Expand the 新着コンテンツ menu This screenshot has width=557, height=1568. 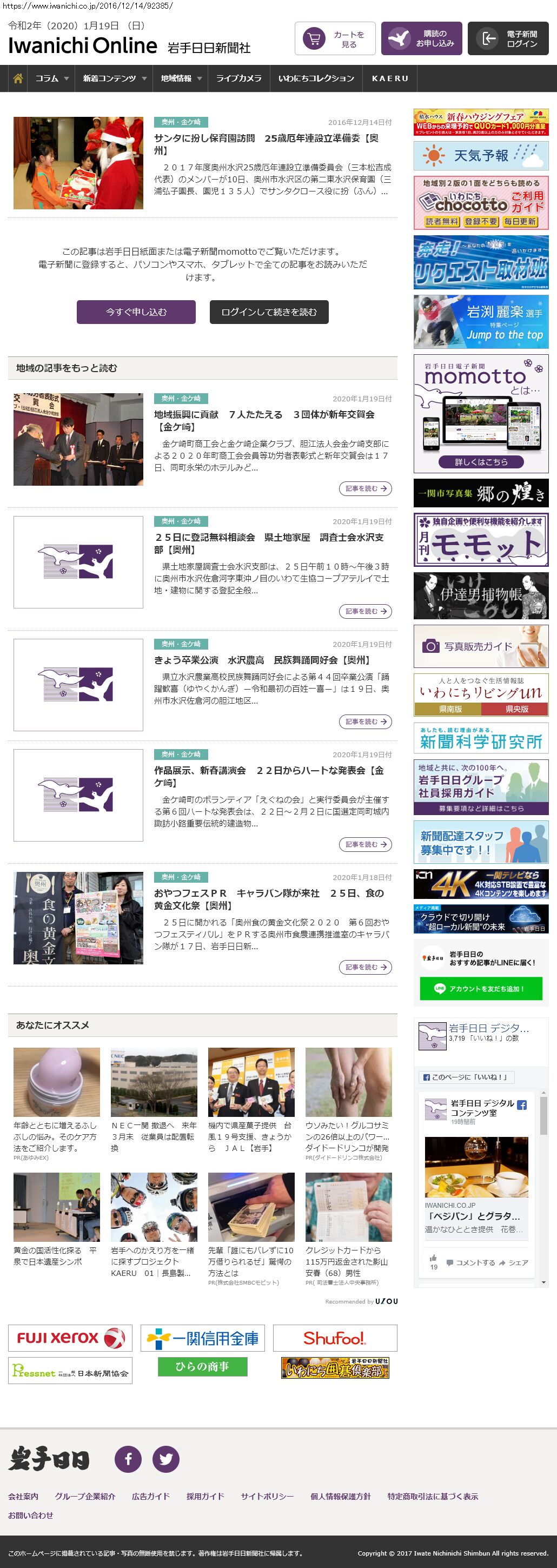tap(115, 78)
